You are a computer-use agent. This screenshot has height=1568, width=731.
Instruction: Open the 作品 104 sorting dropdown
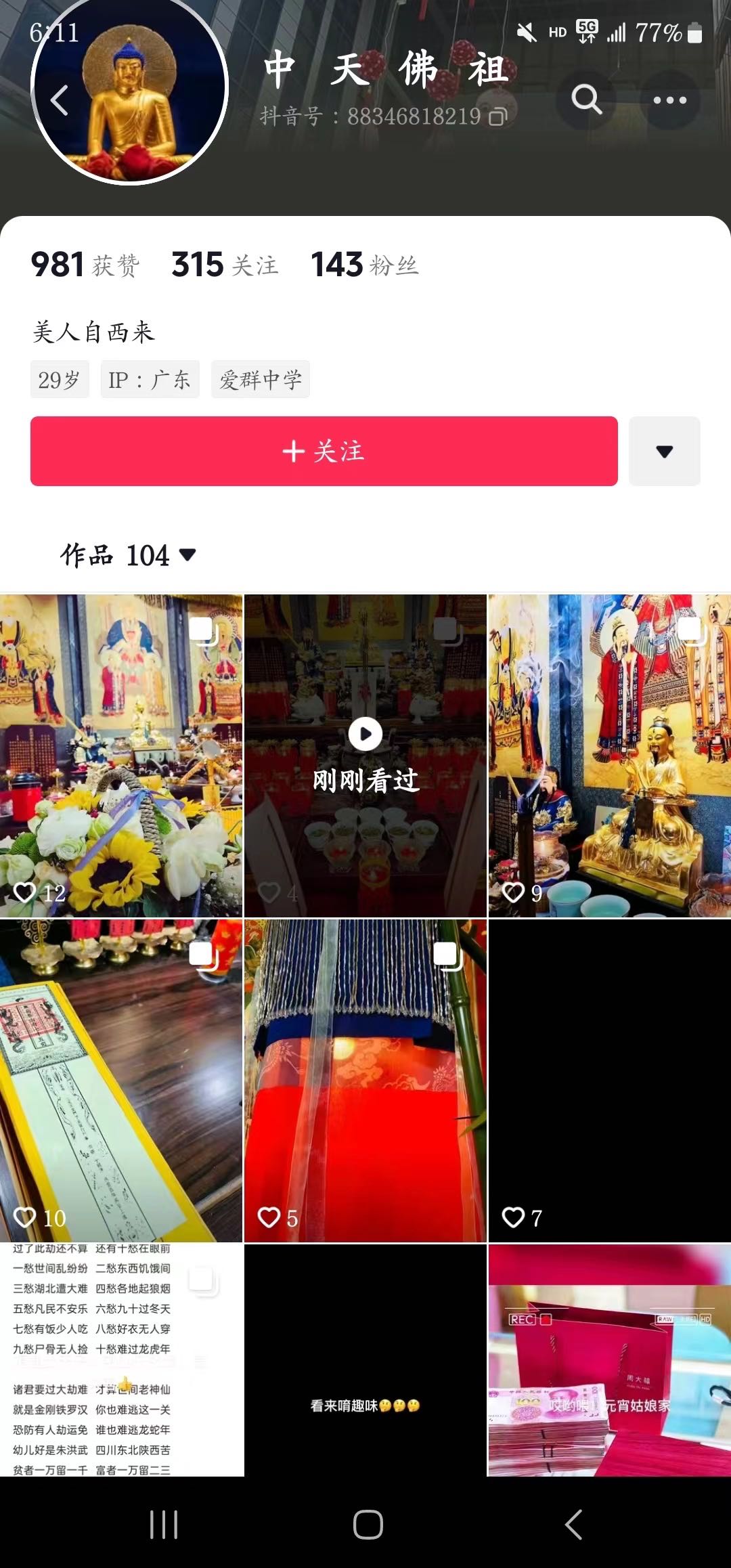129,556
